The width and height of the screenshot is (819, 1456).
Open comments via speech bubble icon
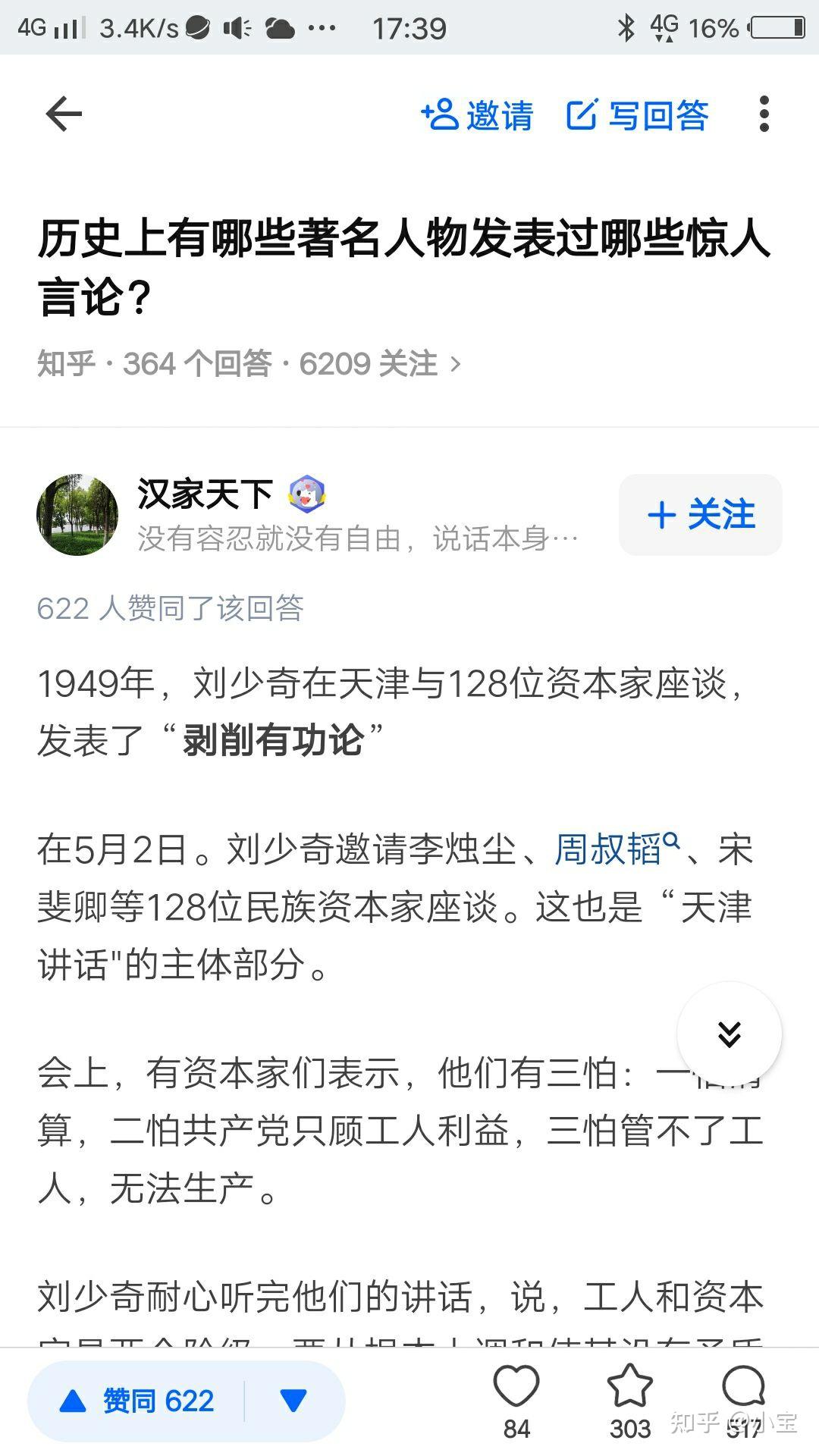[743, 1388]
